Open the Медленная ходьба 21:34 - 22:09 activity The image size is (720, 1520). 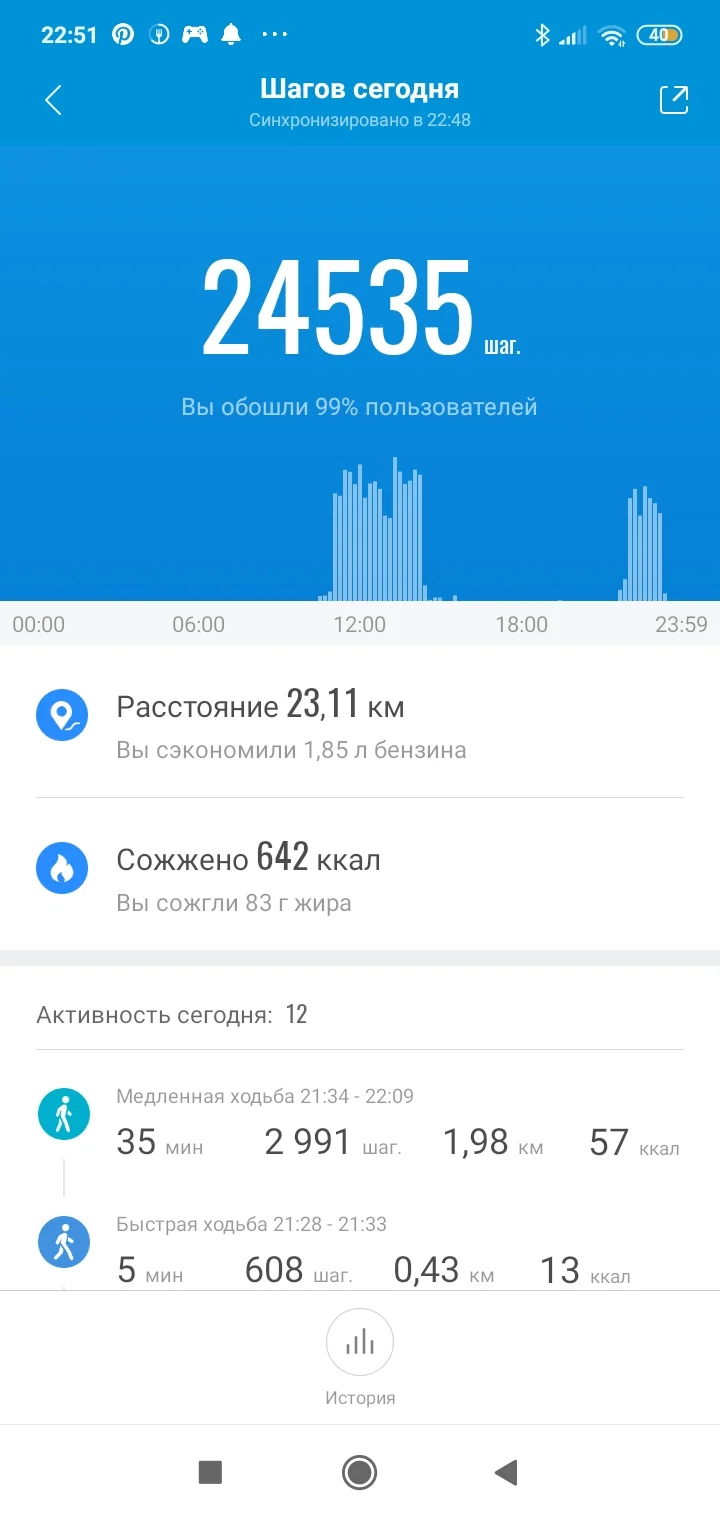(x=360, y=1125)
